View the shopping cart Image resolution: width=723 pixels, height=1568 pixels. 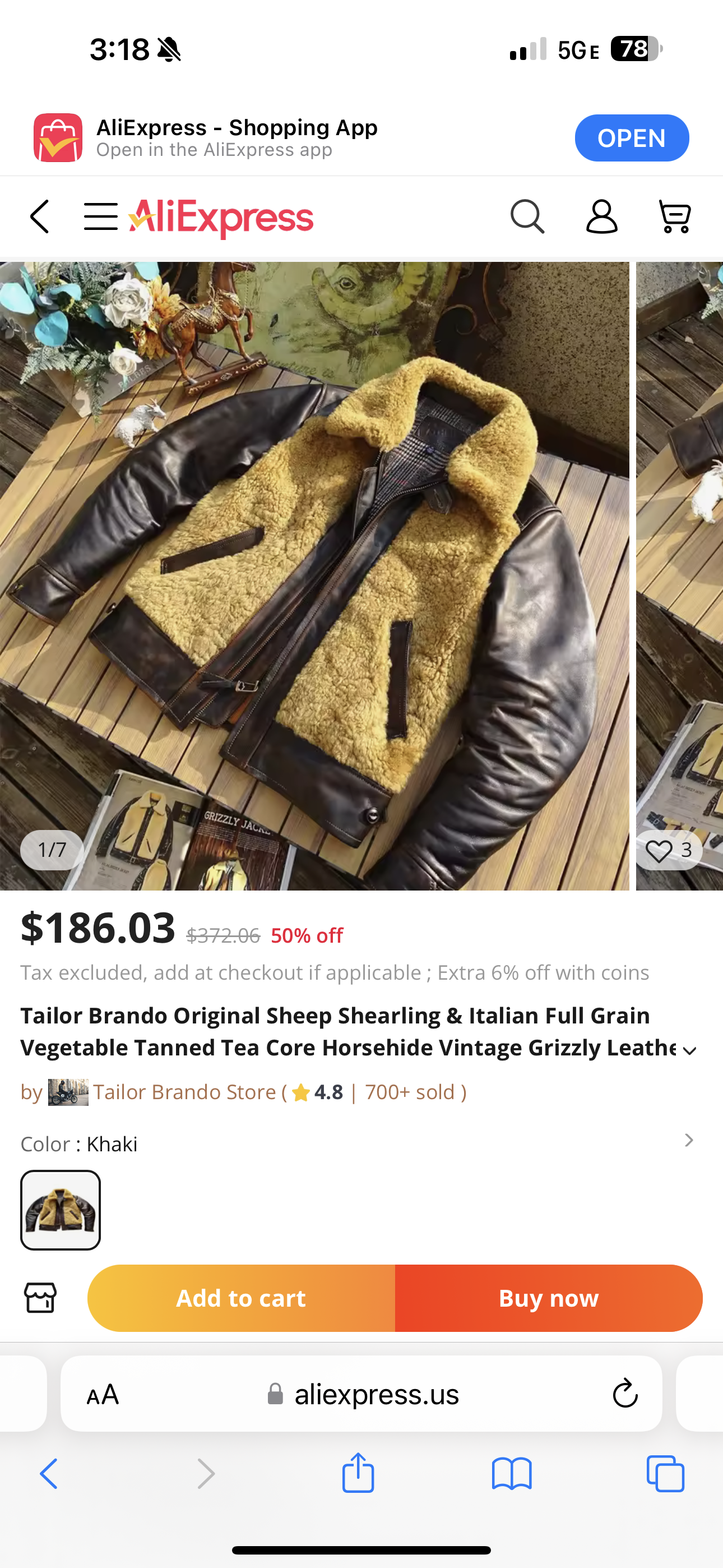tap(675, 216)
